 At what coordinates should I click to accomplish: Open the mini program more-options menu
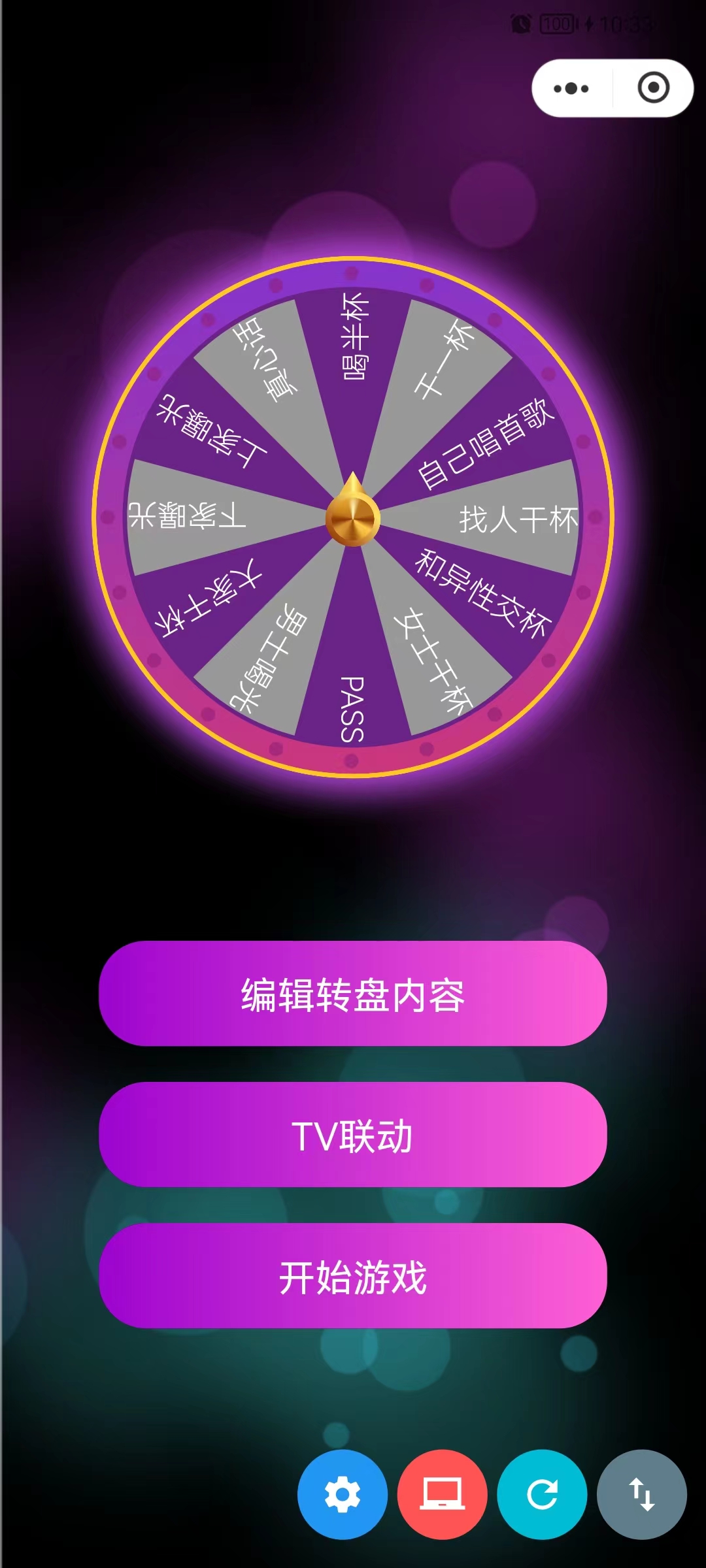pyautogui.click(x=571, y=88)
